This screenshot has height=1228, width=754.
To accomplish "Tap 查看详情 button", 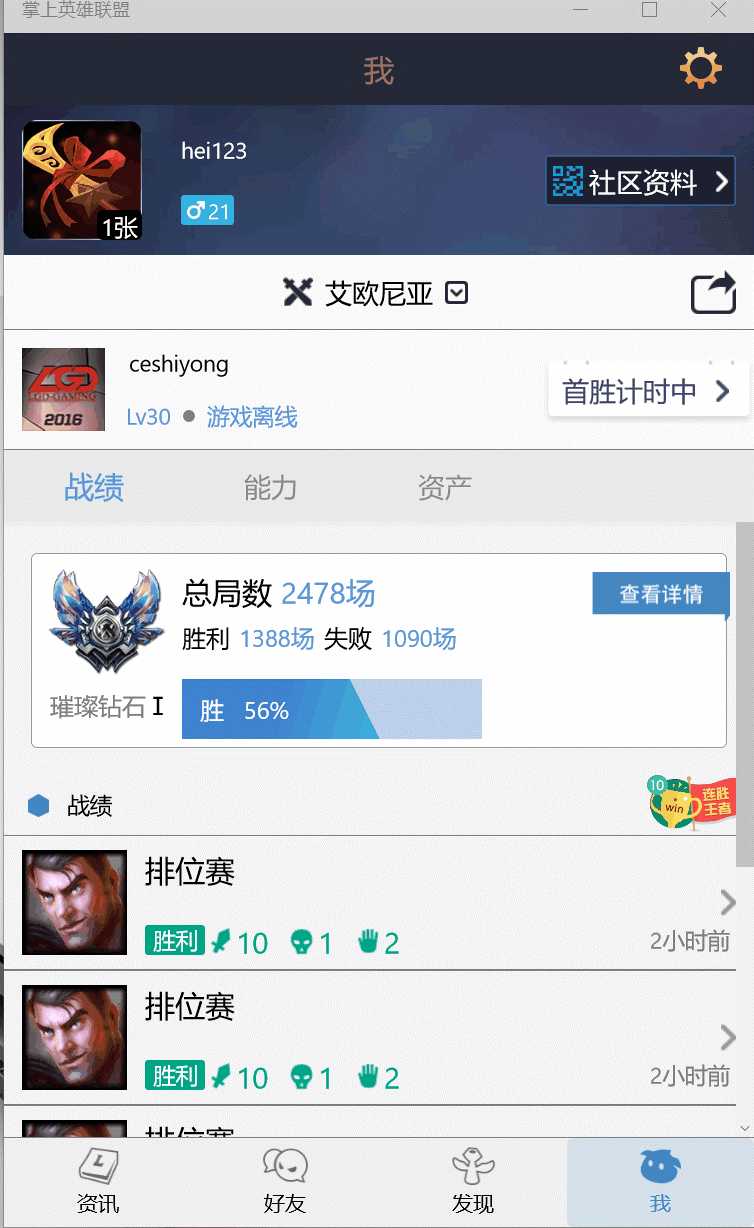I will [661, 594].
